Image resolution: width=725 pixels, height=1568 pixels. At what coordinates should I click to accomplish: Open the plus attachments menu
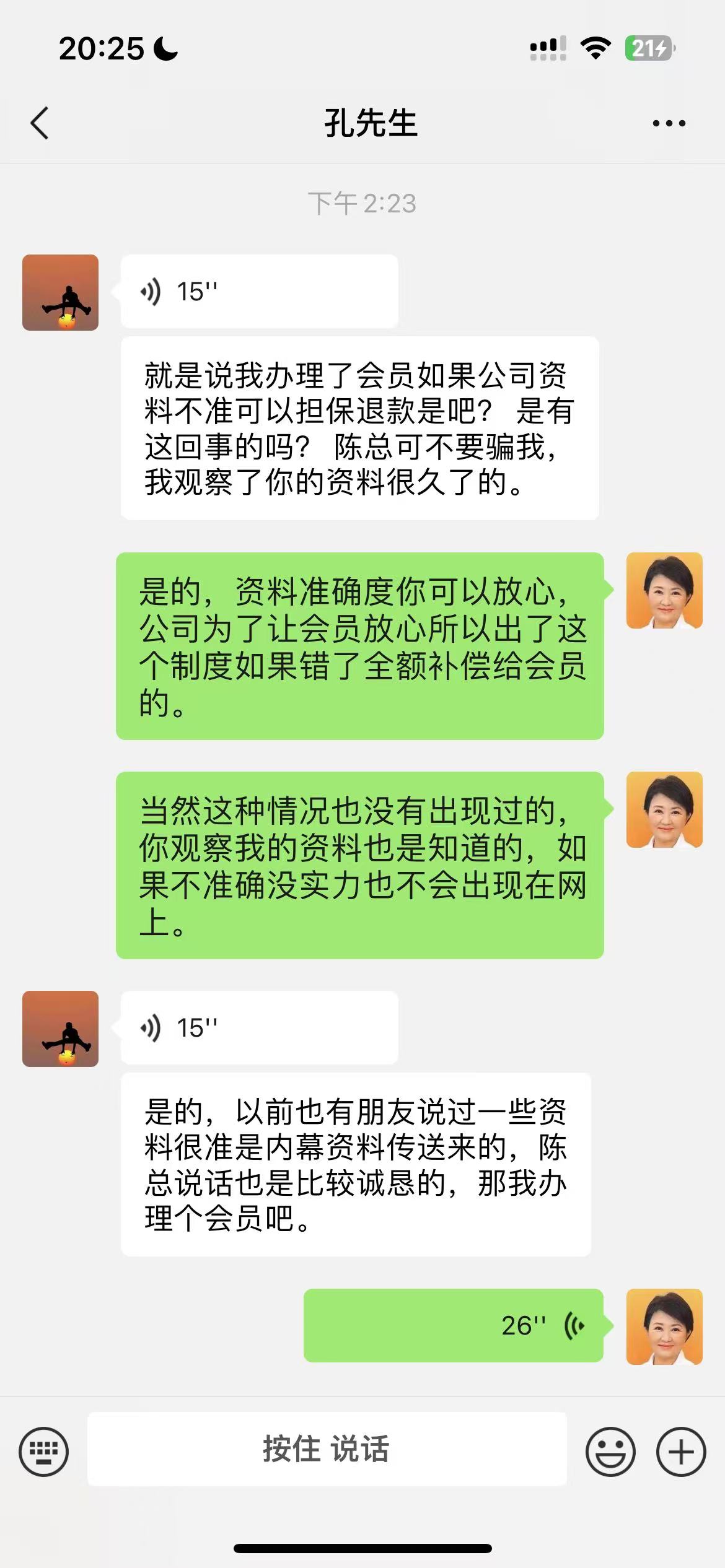click(x=681, y=1451)
